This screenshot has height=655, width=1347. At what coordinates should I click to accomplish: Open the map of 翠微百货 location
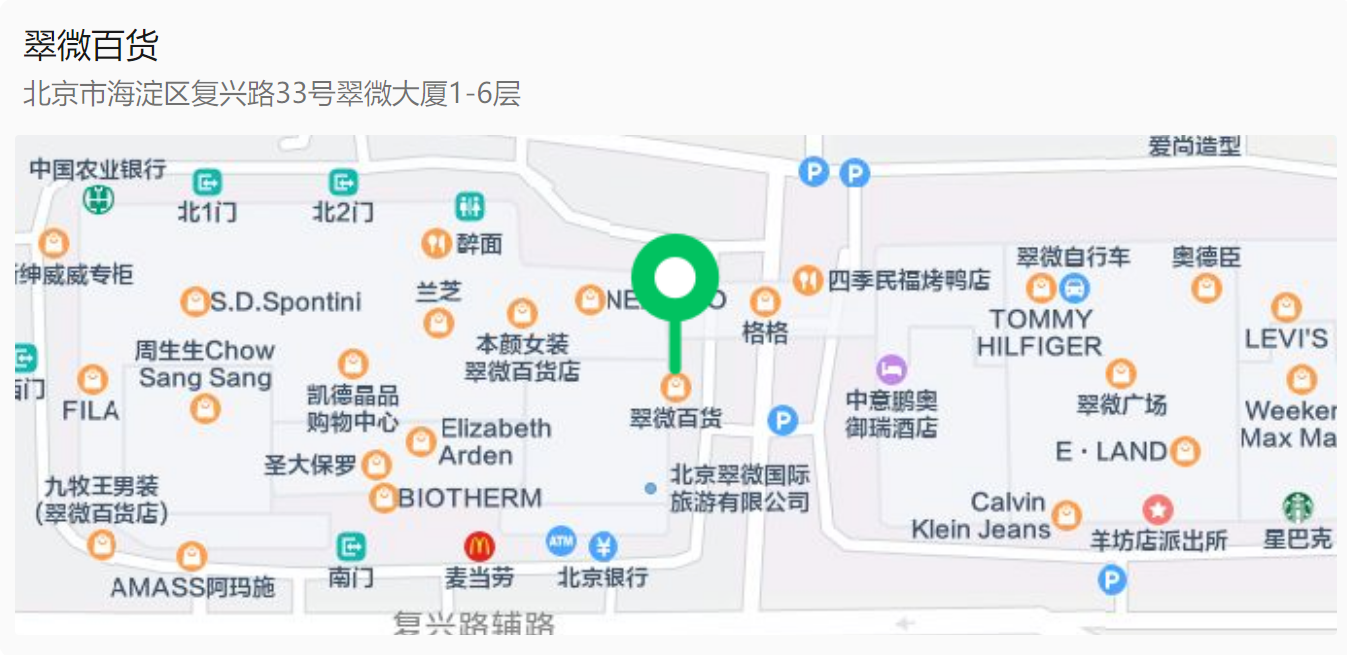pyautogui.click(x=675, y=384)
